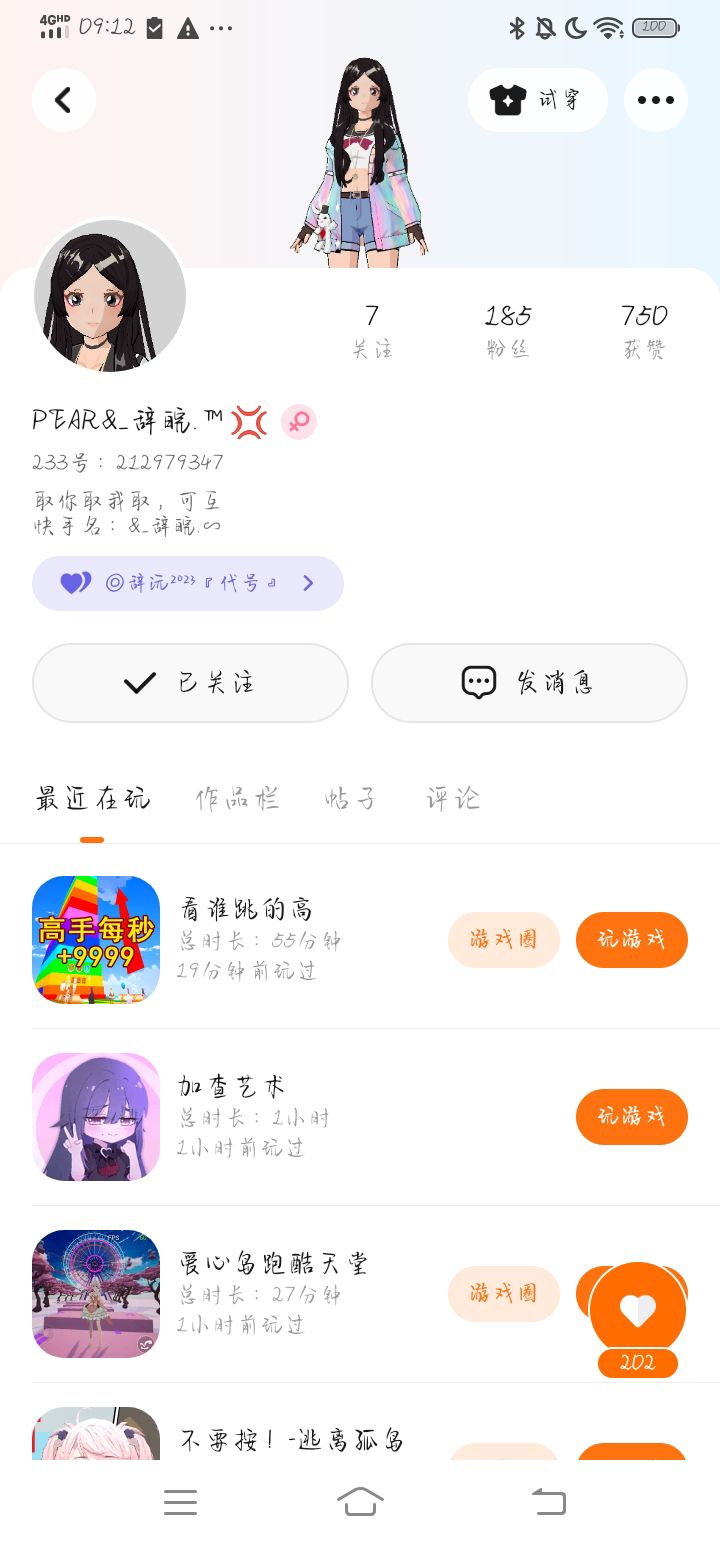Open the 辞沅2023『代号』 couple badge
The image size is (720, 1544).
click(188, 583)
